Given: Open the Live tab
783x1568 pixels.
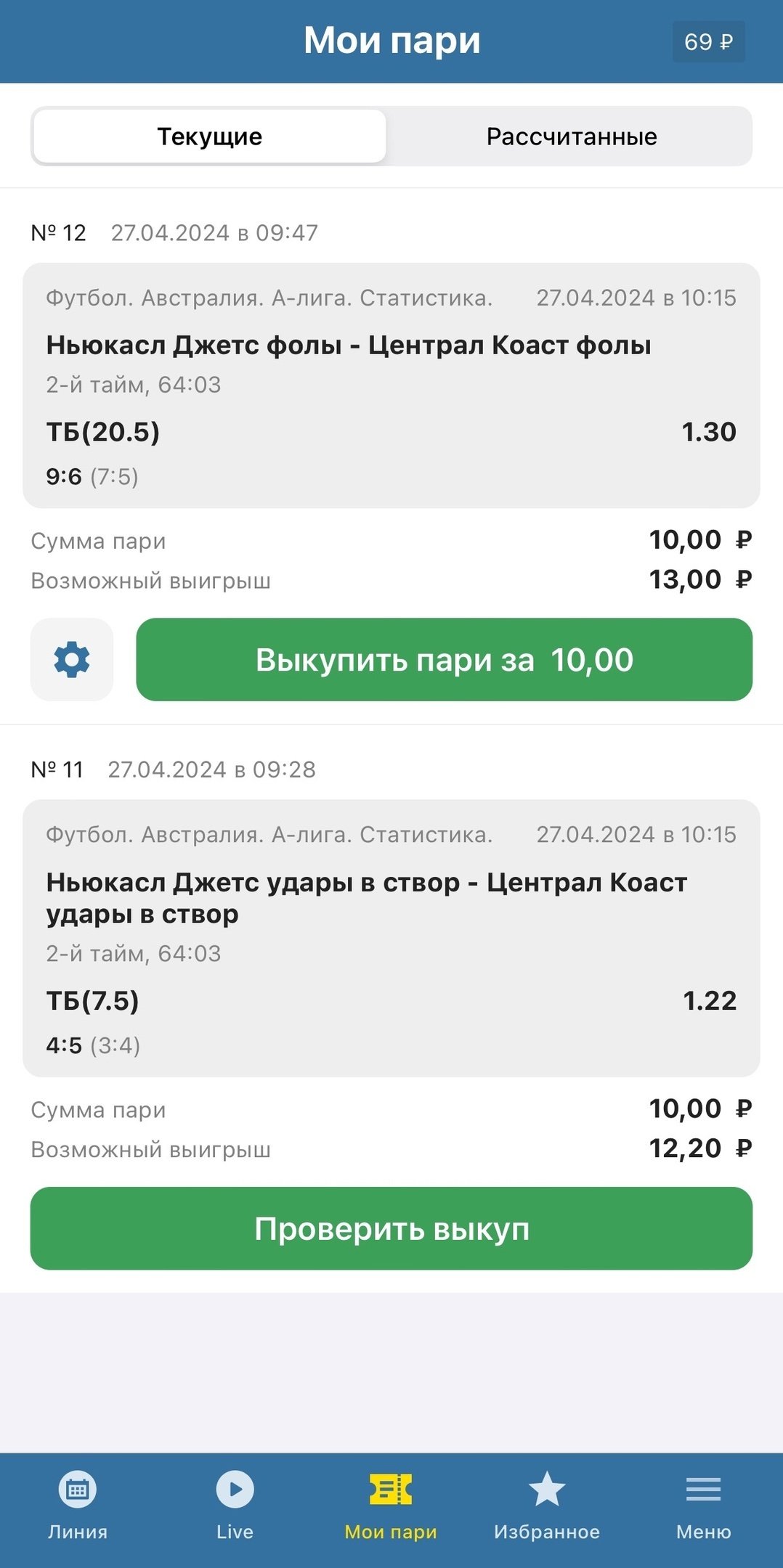Looking at the screenshot, I should click(235, 1506).
